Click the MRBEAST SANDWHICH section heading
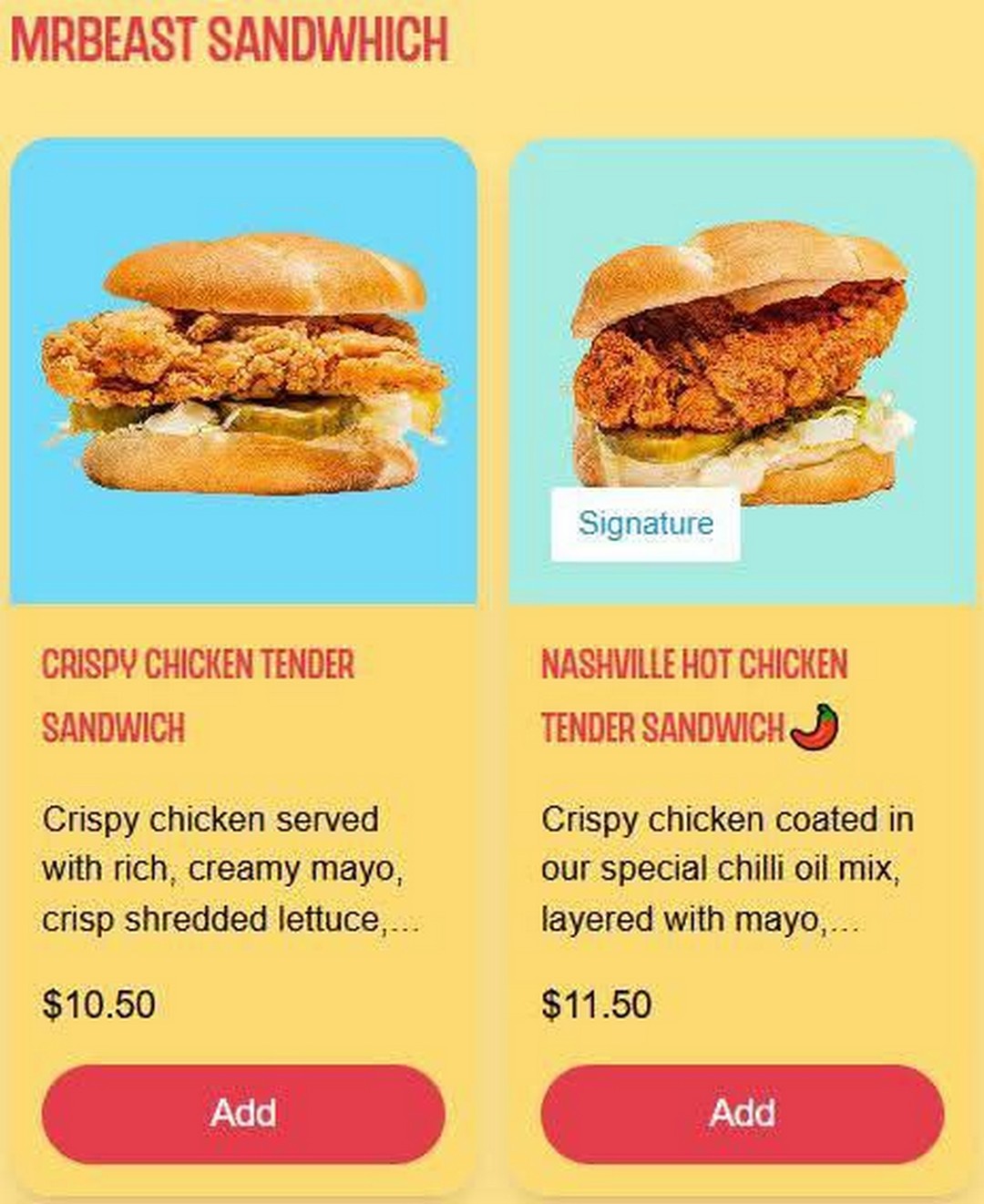Screen dimensions: 984x1204 232,38
